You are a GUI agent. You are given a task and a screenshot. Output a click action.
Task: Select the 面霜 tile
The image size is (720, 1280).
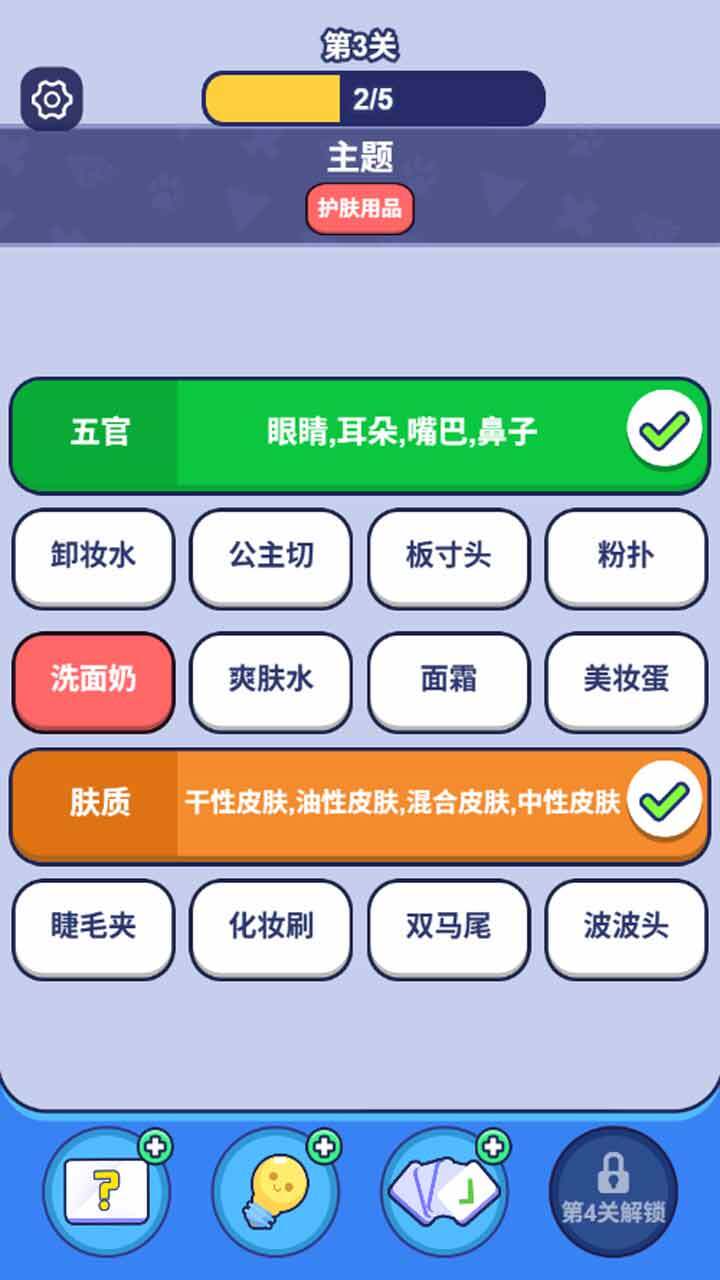[448, 680]
